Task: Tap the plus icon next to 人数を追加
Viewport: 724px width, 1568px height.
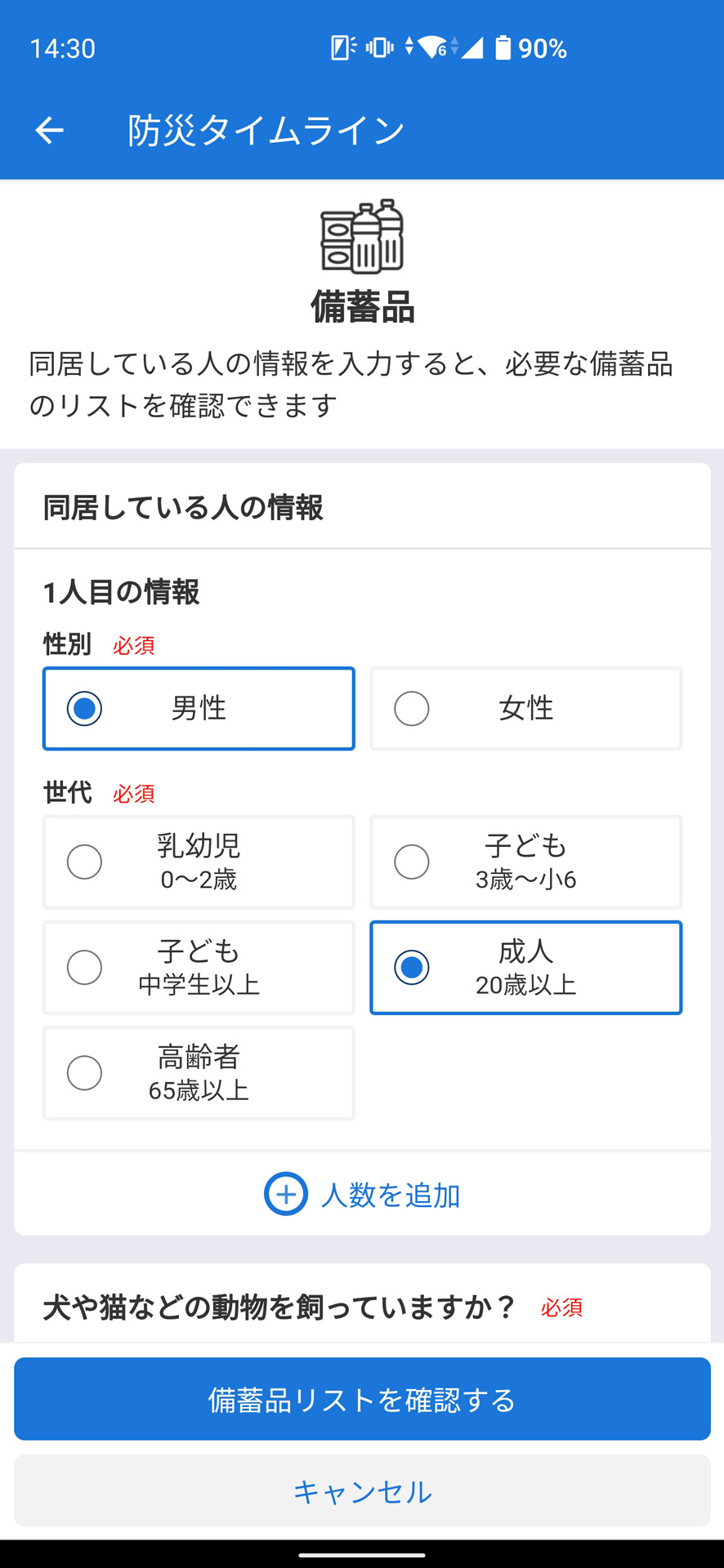Action: coord(285,1195)
